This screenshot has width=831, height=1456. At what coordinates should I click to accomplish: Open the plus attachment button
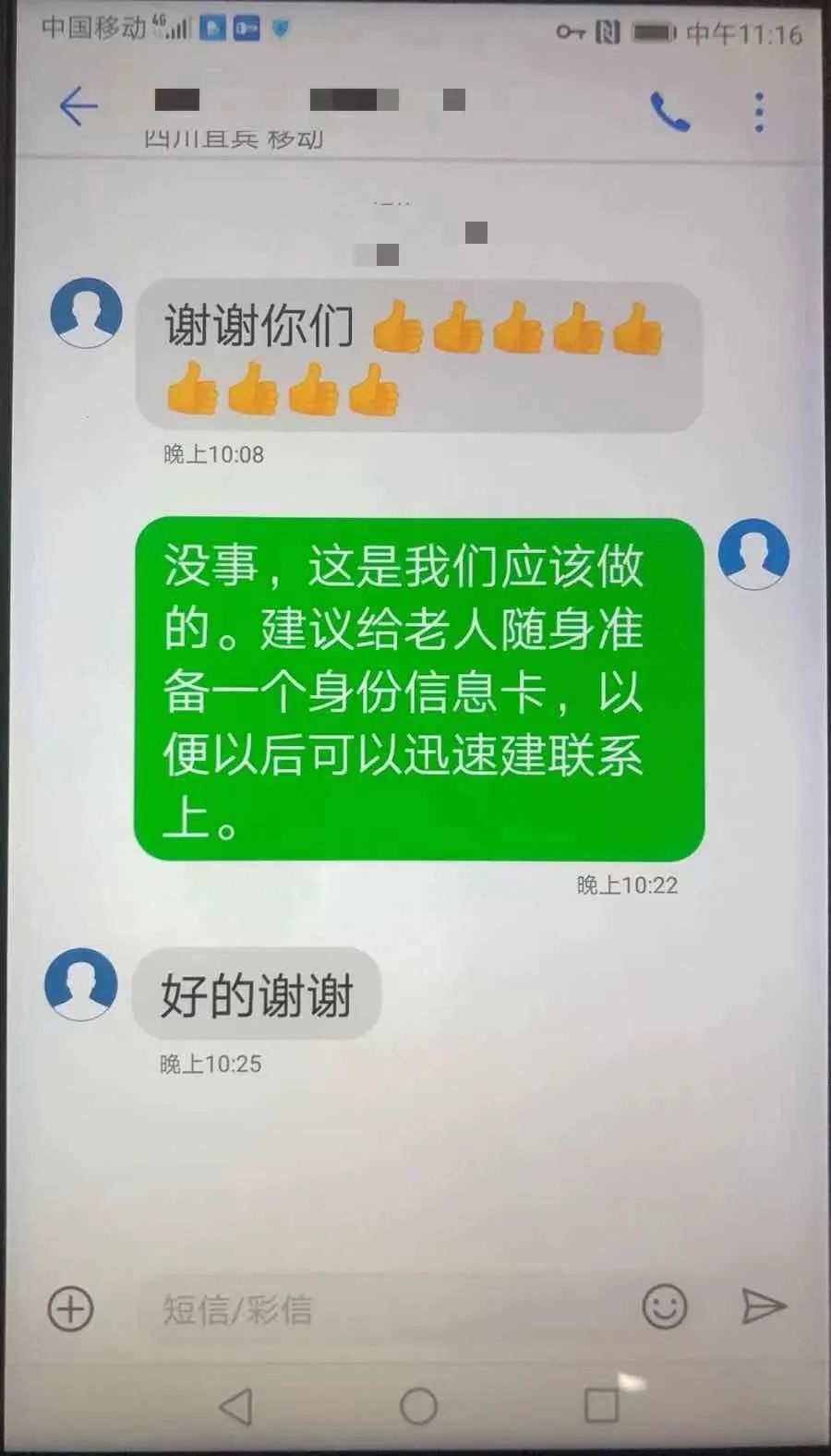click(x=70, y=1308)
